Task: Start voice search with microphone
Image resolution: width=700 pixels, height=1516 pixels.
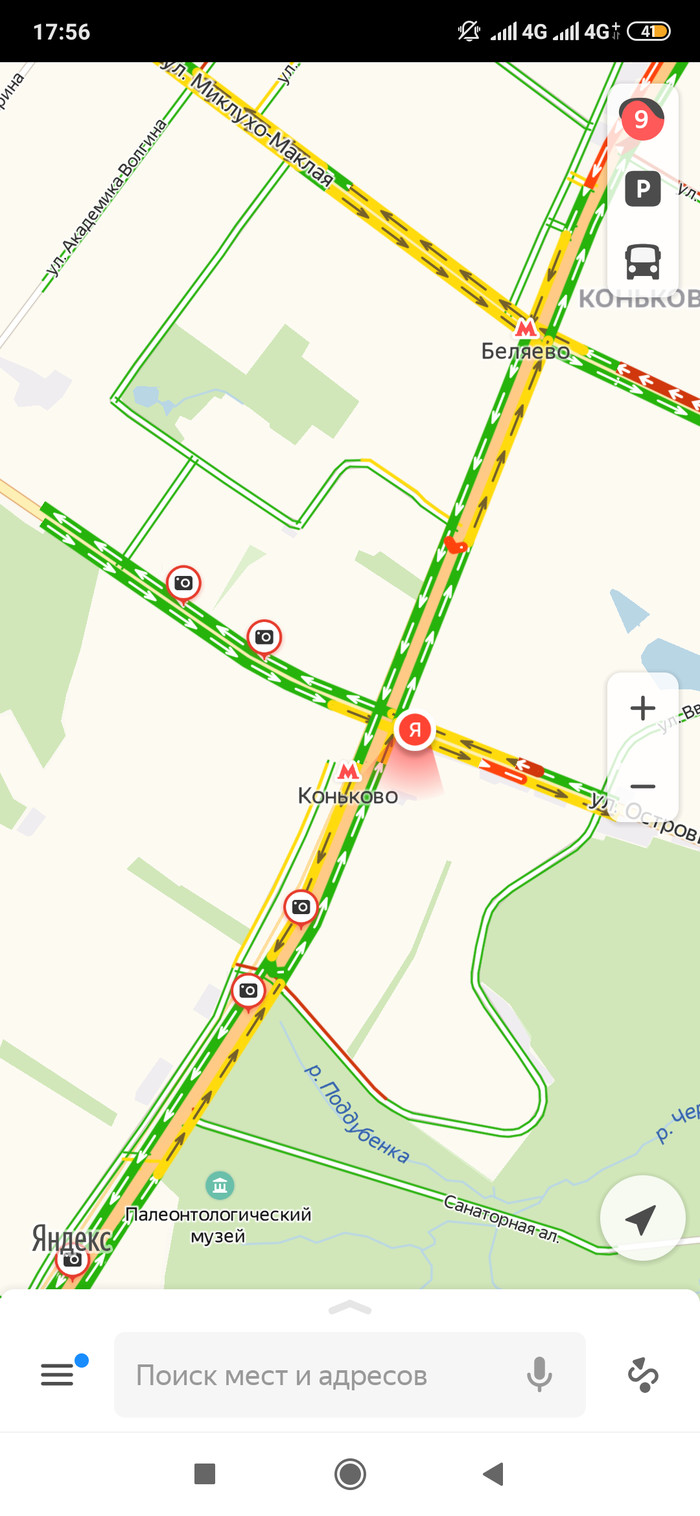Action: click(539, 1375)
